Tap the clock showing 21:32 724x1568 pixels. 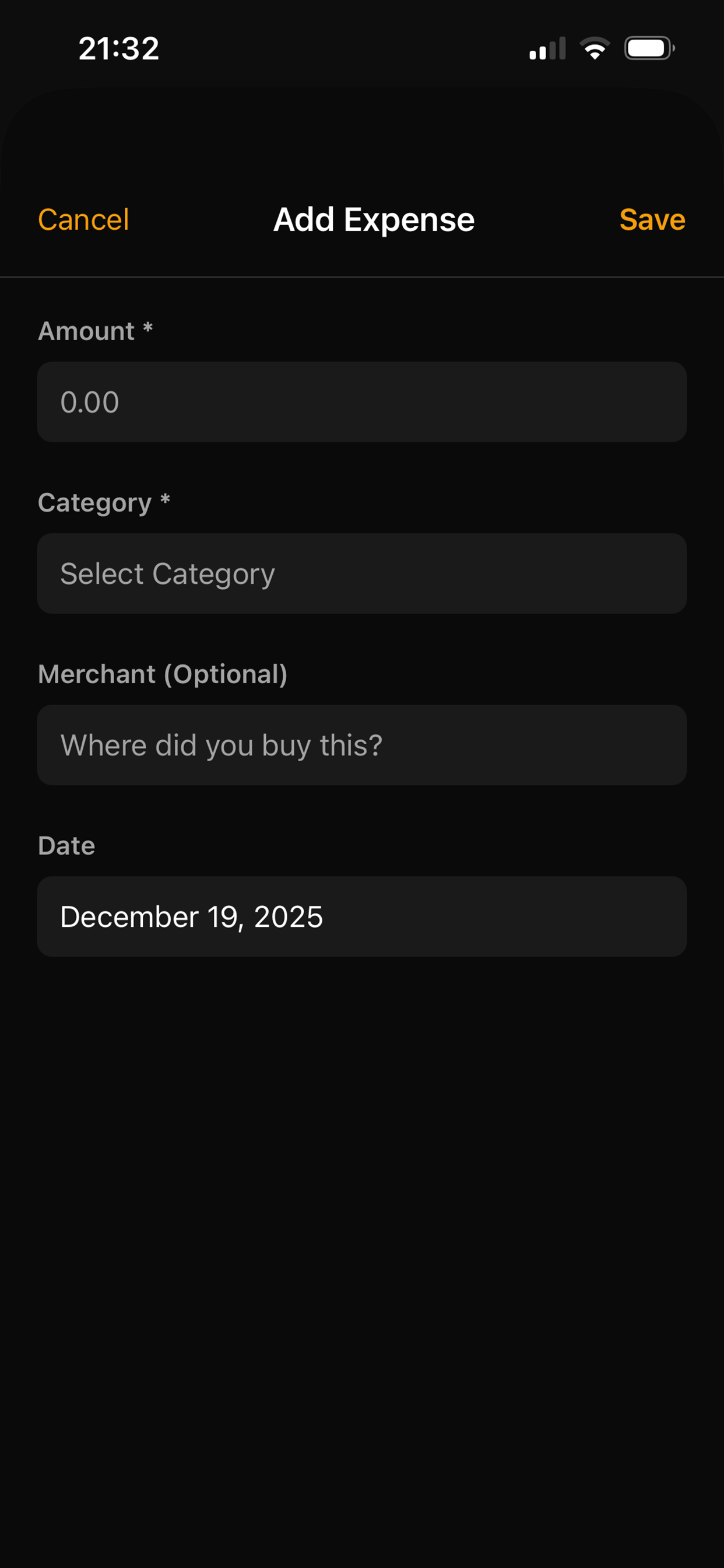pos(120,47)
